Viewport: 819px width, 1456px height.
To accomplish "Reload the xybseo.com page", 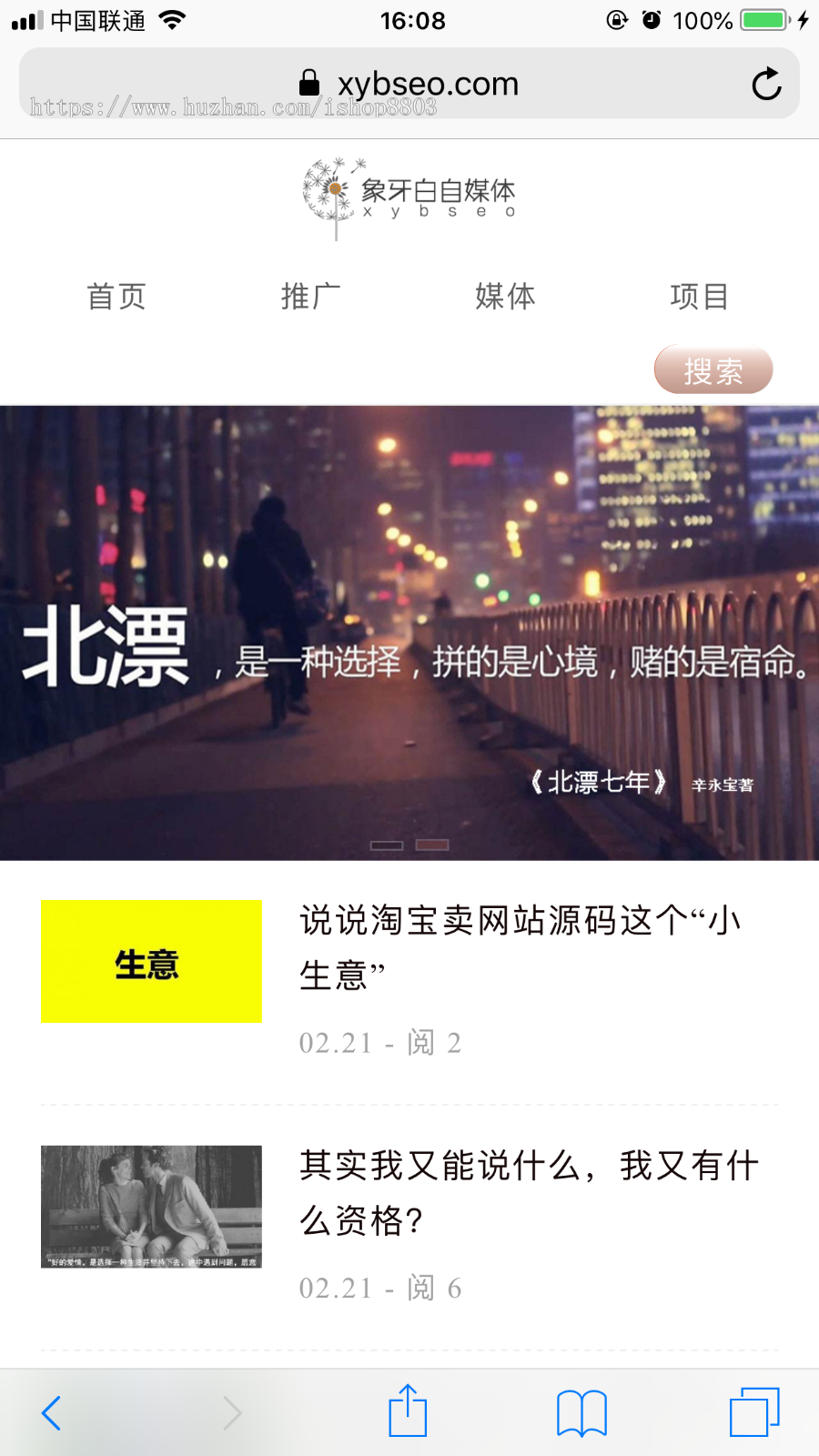I will pyautogui.click(x=766, y=84).
